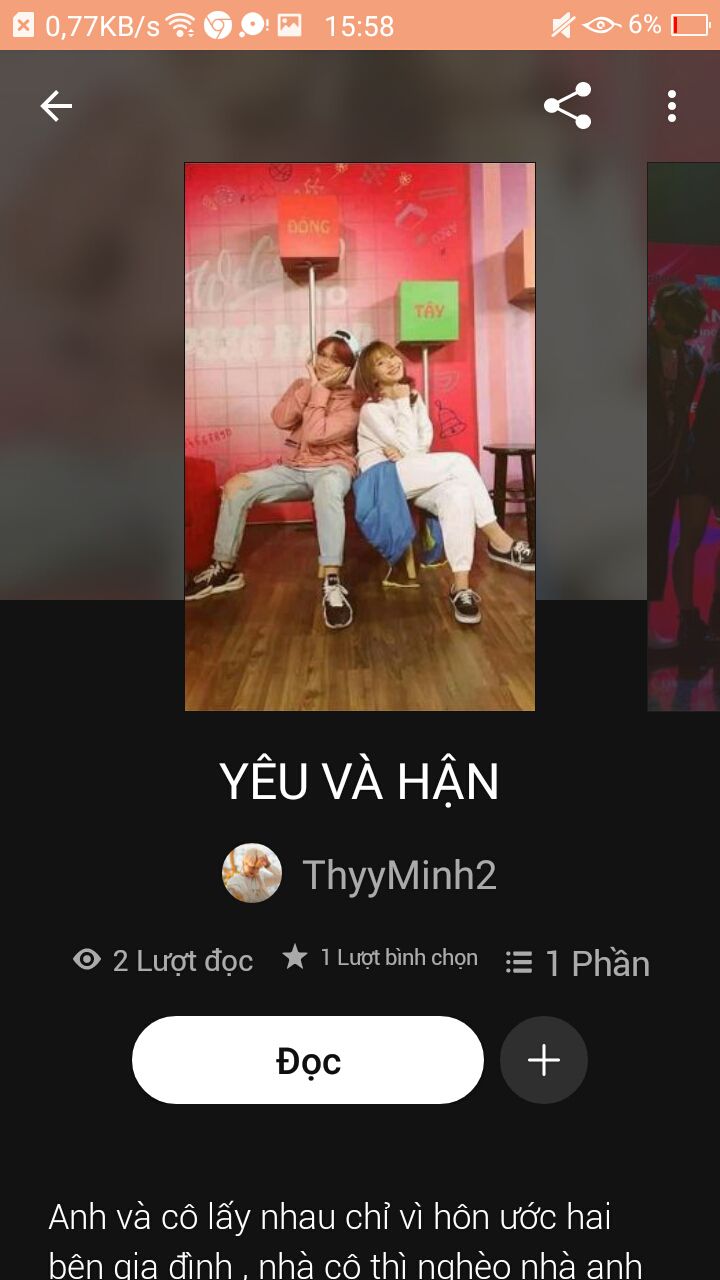This screenshot has width=720, height=1280.
Task: Open the parts list showing 1 Phần
Action: tap(578, 963)
